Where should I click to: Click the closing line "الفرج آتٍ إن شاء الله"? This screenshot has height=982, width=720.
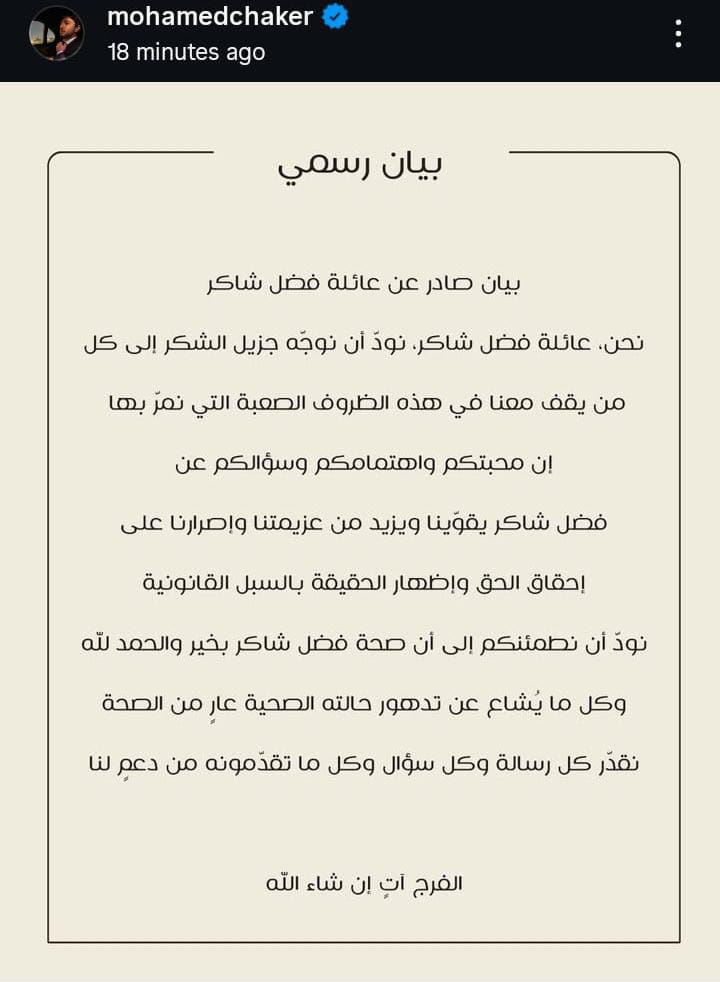(x=362, y=882)
